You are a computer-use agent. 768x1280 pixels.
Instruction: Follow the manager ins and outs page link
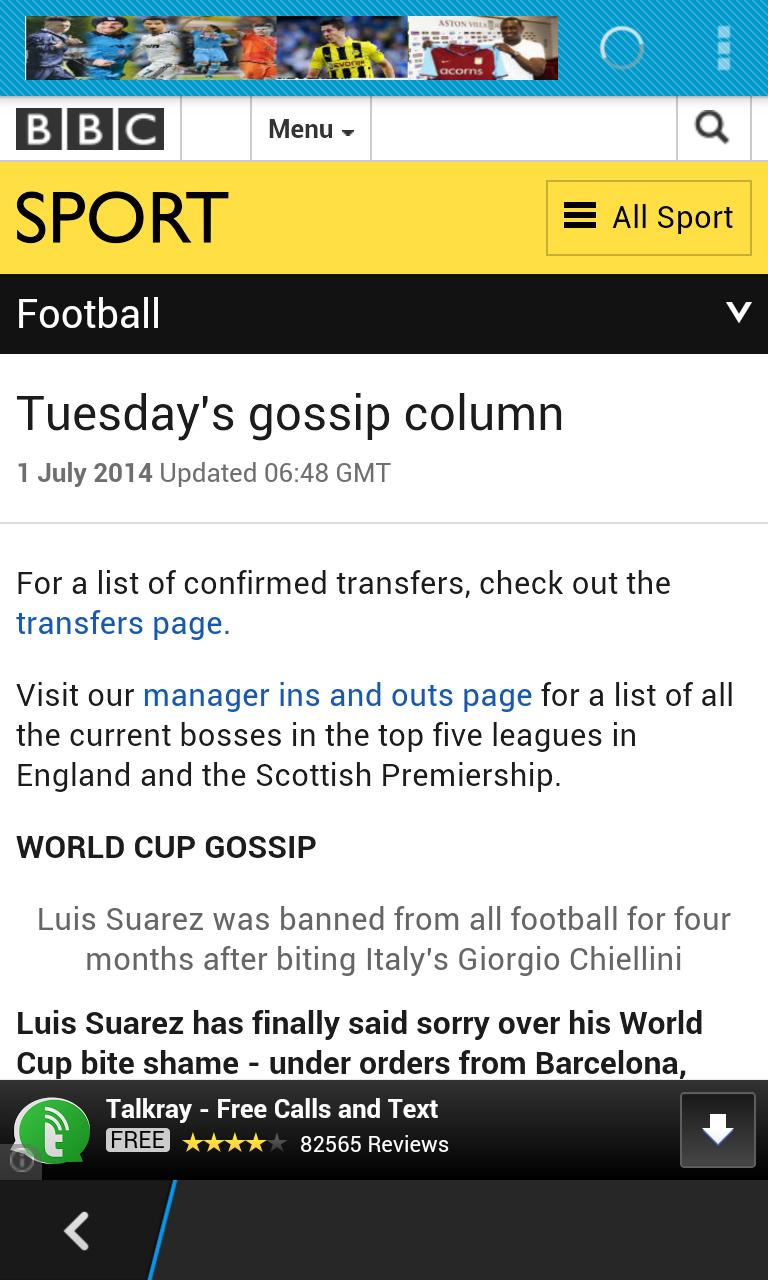pos(337,695)
